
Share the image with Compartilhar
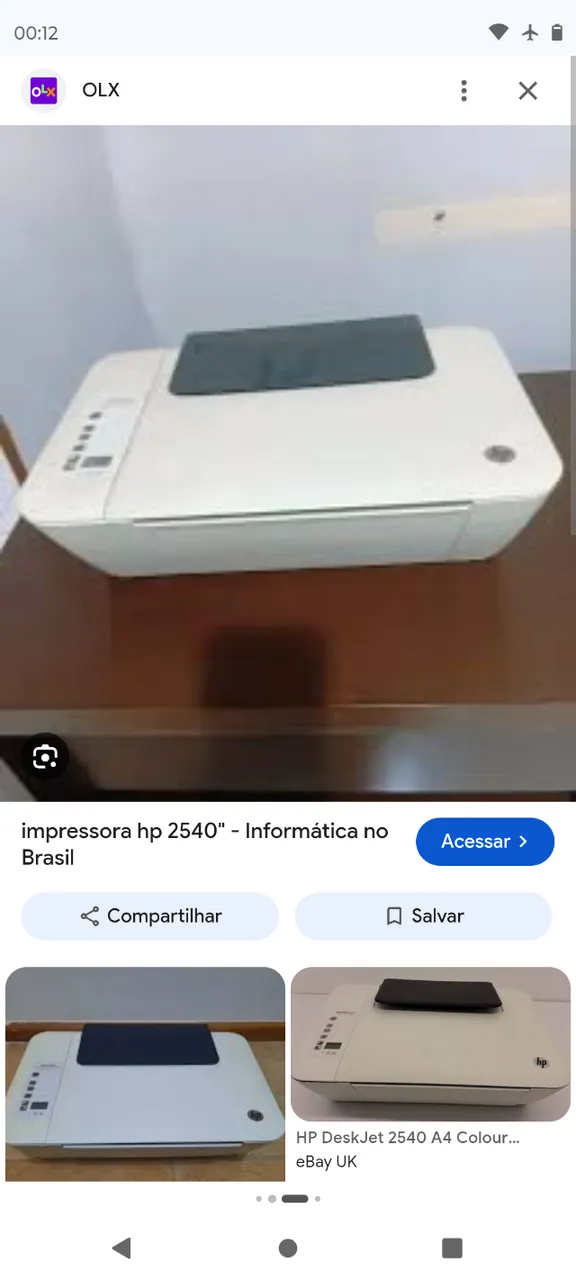point(150,916)
